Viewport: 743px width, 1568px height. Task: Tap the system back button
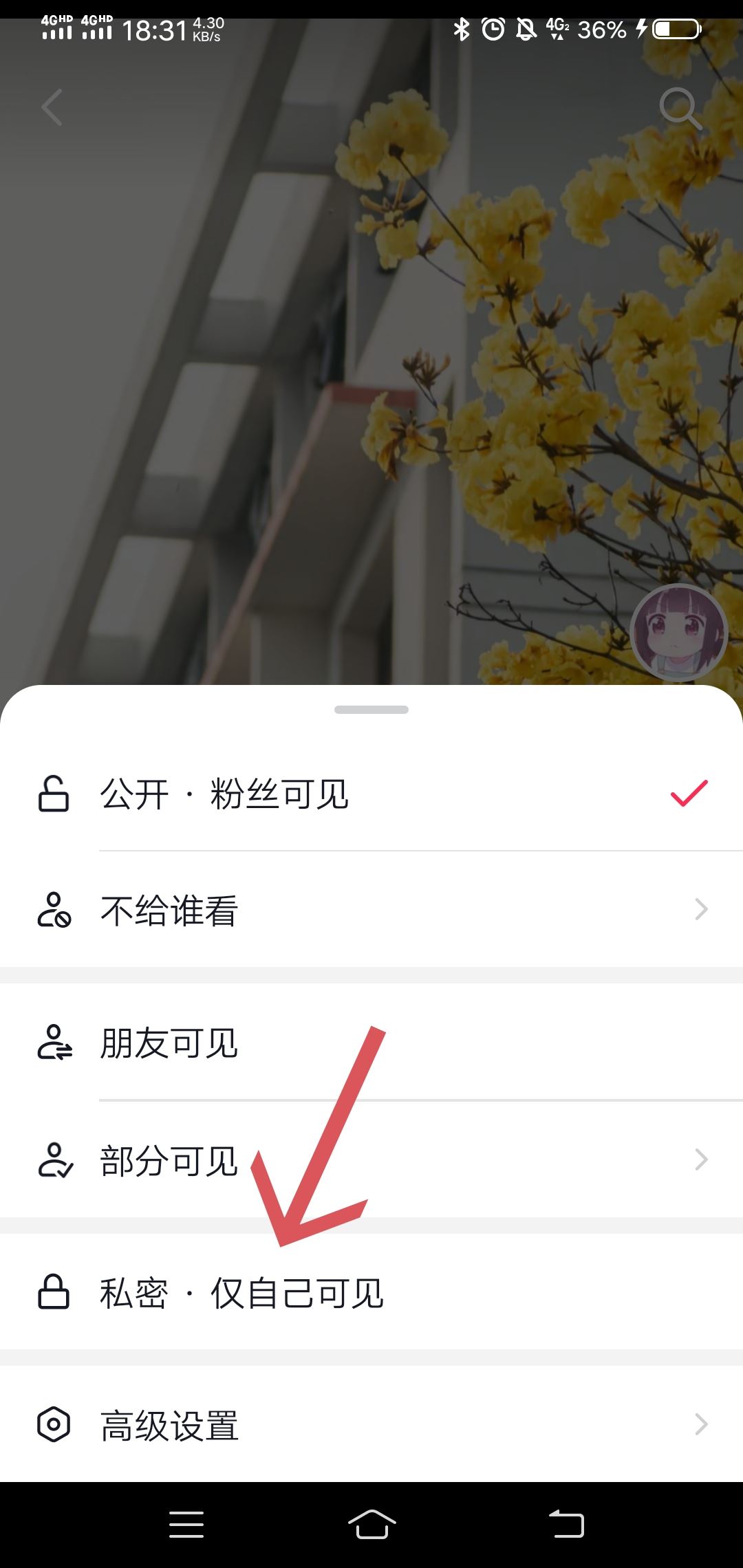point(566,1524)
